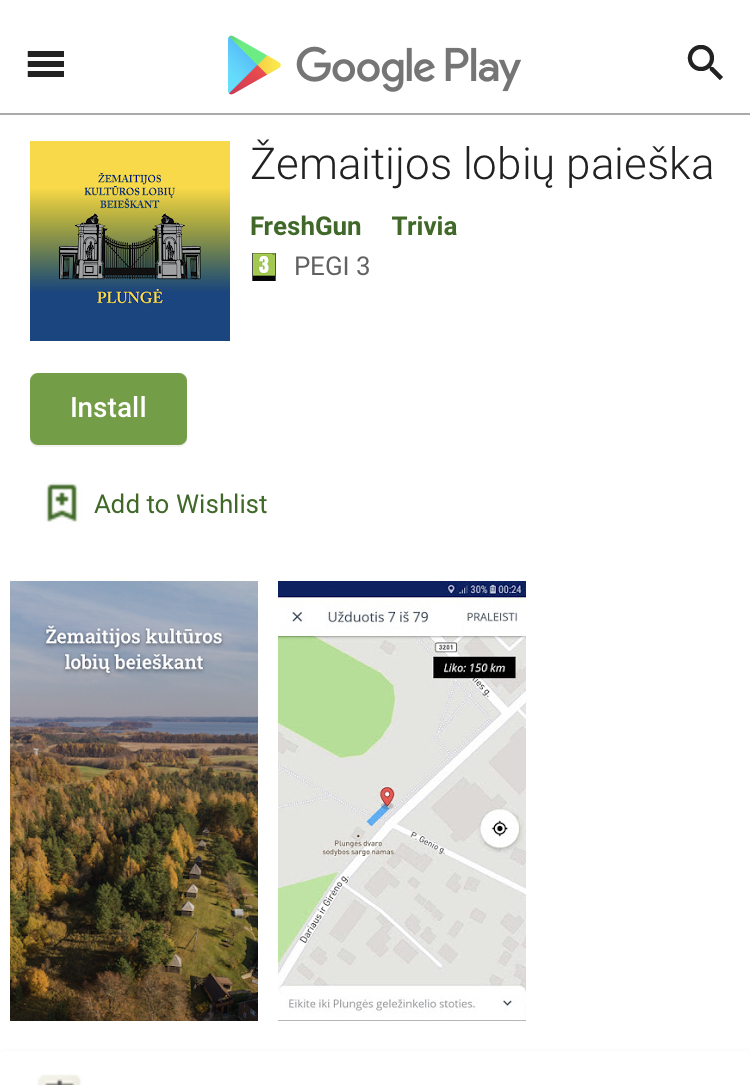The image size is (750, 1085).
Task: Open the hamburger navigation menu
Action: tap(46, 65)
